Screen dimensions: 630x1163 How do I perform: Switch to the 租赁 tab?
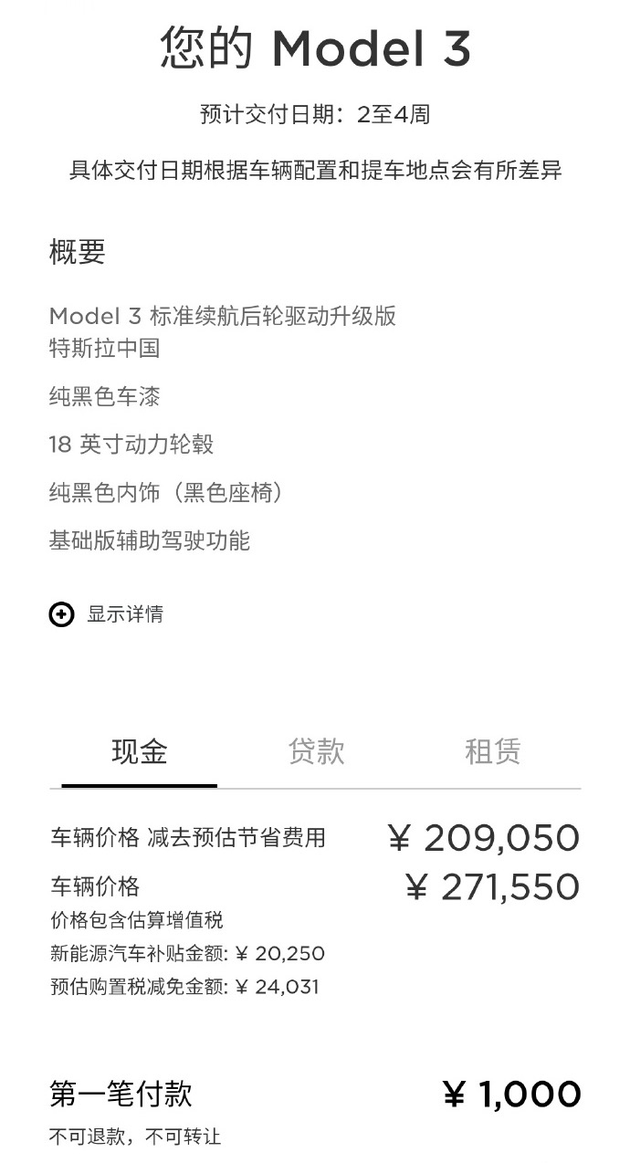point(492,752)
